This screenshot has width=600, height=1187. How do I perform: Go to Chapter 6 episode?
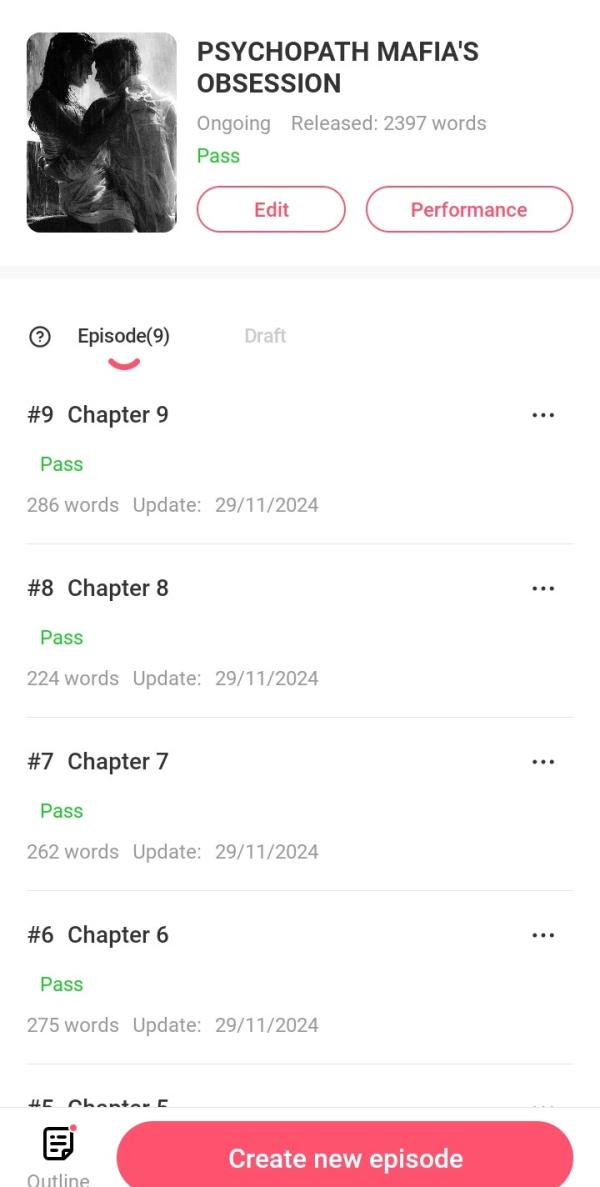click(118, 935)
